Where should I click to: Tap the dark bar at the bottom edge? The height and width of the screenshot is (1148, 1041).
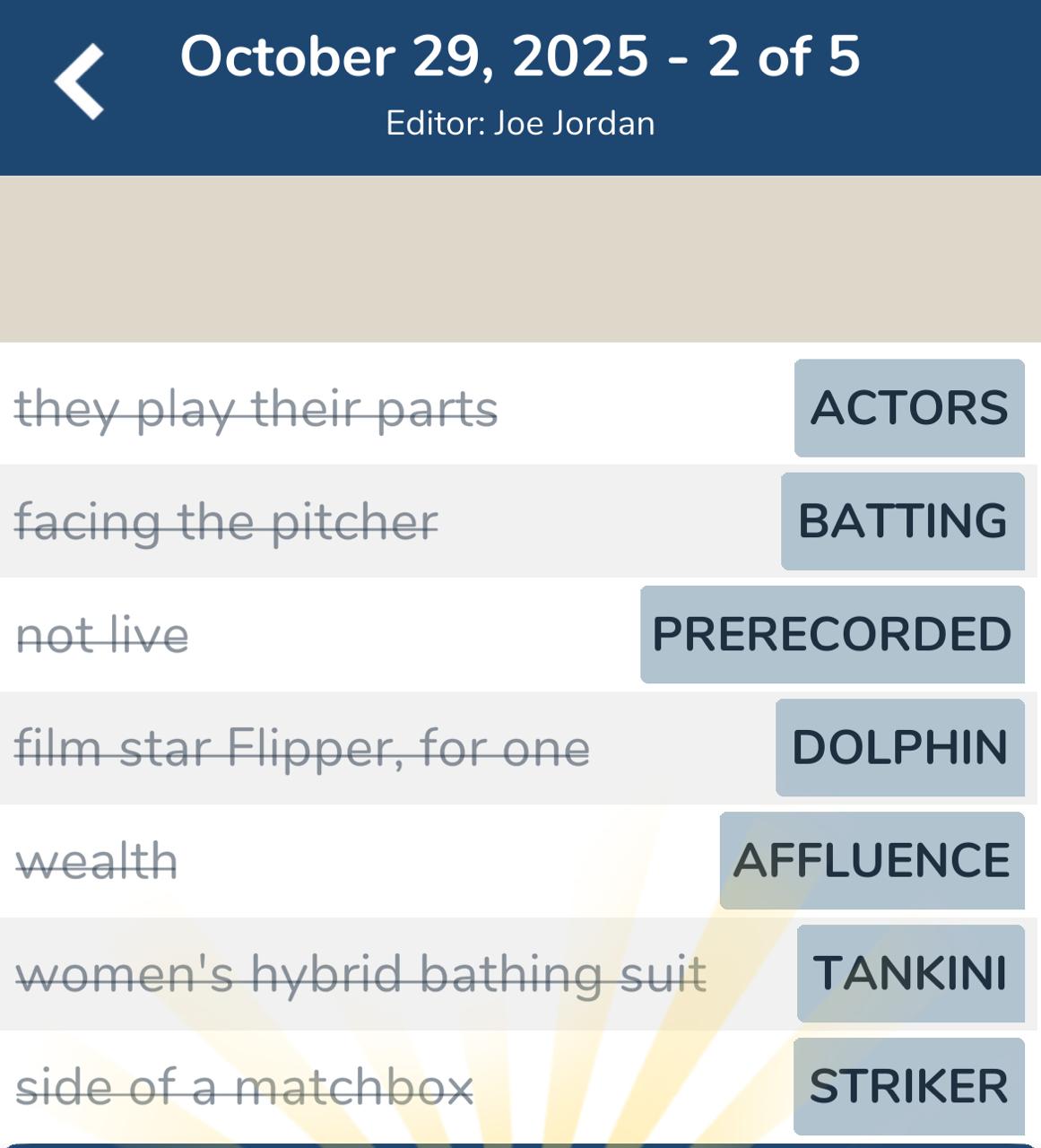point(520,1144)
